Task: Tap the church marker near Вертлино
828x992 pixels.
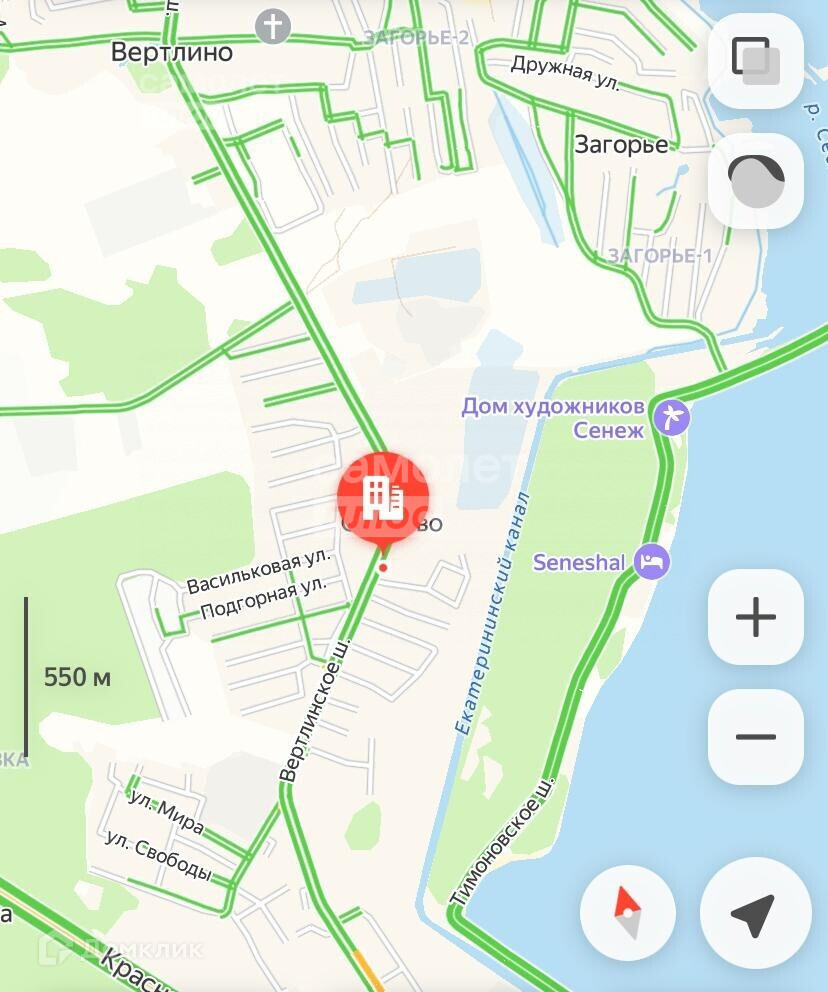Action: 272,25
